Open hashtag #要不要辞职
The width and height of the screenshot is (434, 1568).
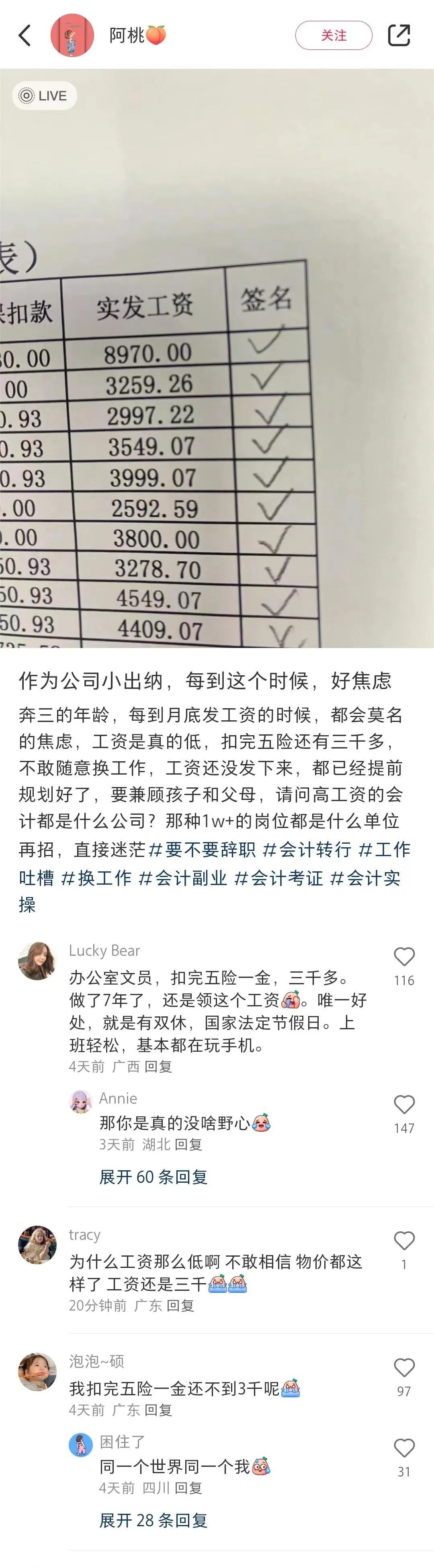[203, 849]
